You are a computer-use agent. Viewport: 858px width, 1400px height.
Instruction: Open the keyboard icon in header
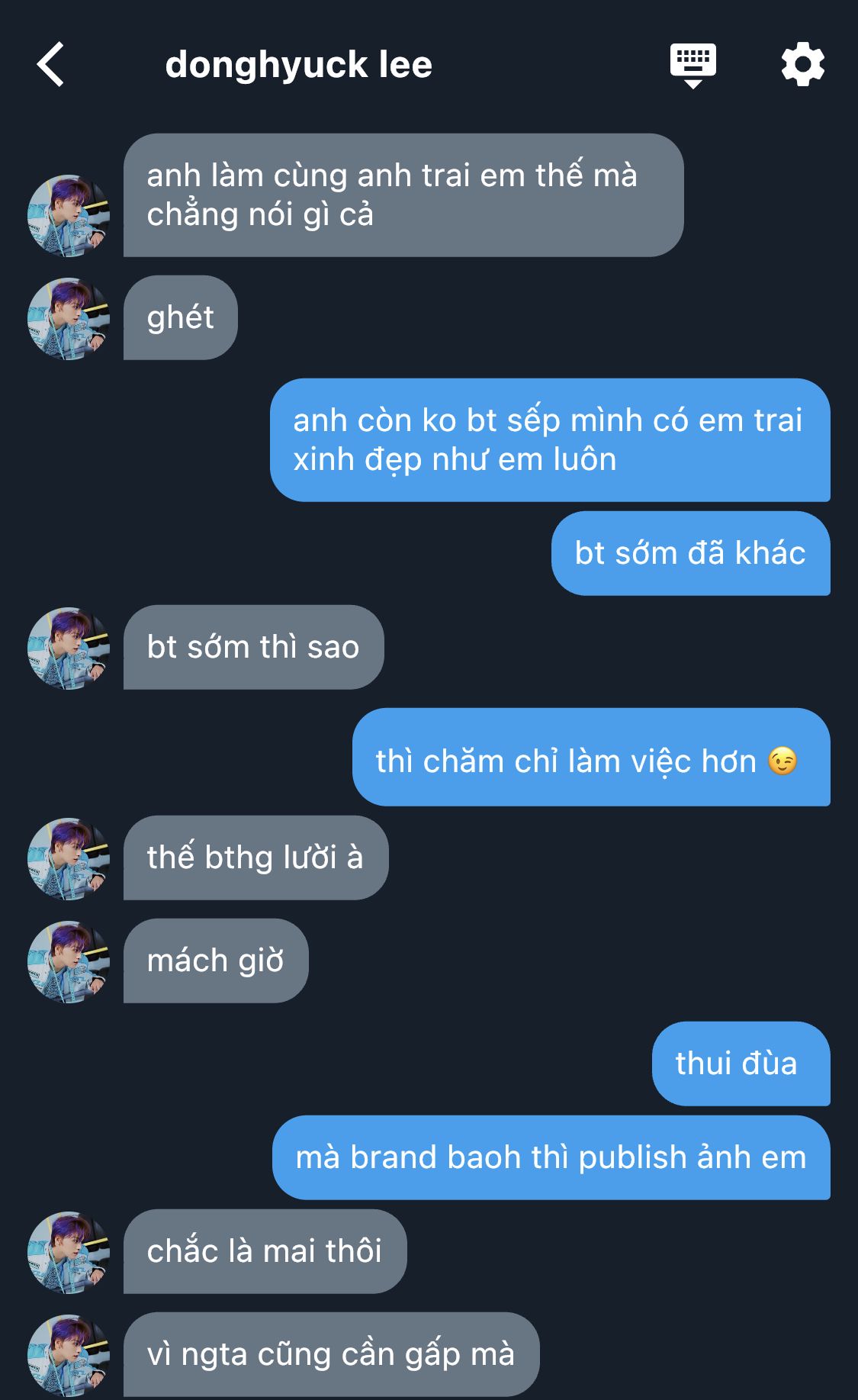(x=693, y=66)
